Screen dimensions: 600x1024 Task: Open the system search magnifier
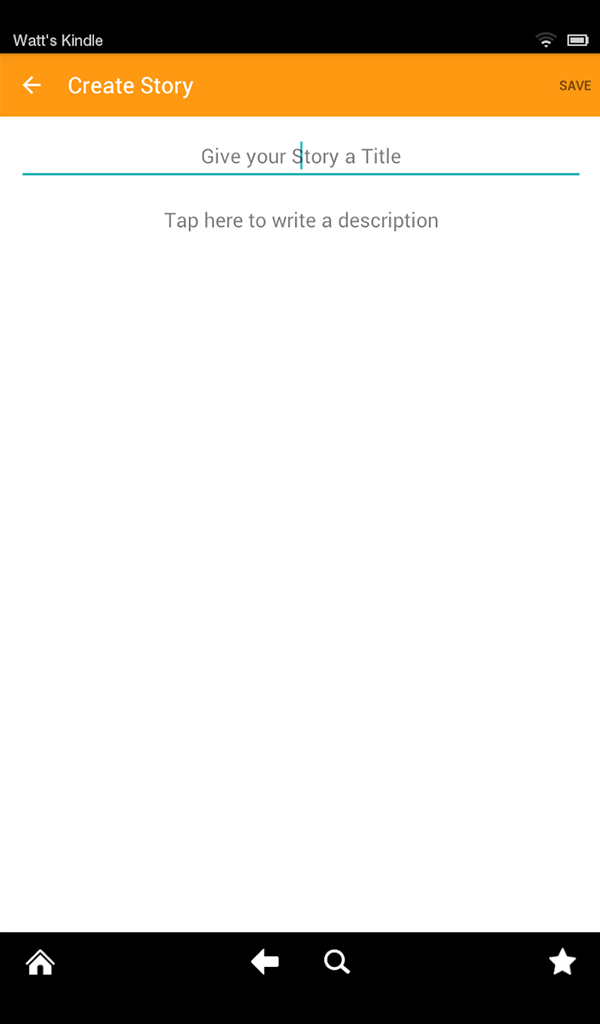(337, 963)
